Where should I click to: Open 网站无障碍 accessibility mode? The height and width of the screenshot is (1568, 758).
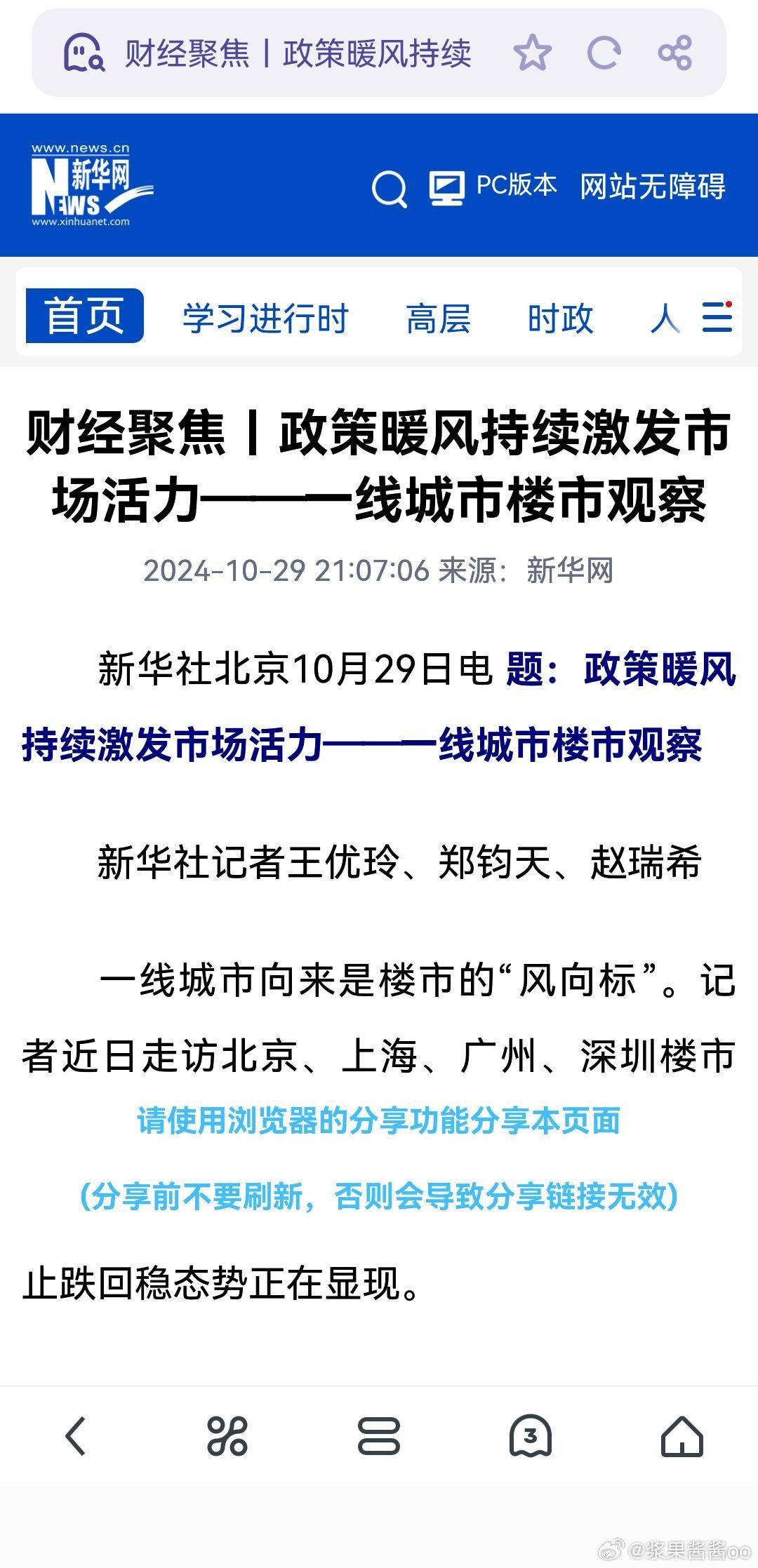[x=653, y=187]
